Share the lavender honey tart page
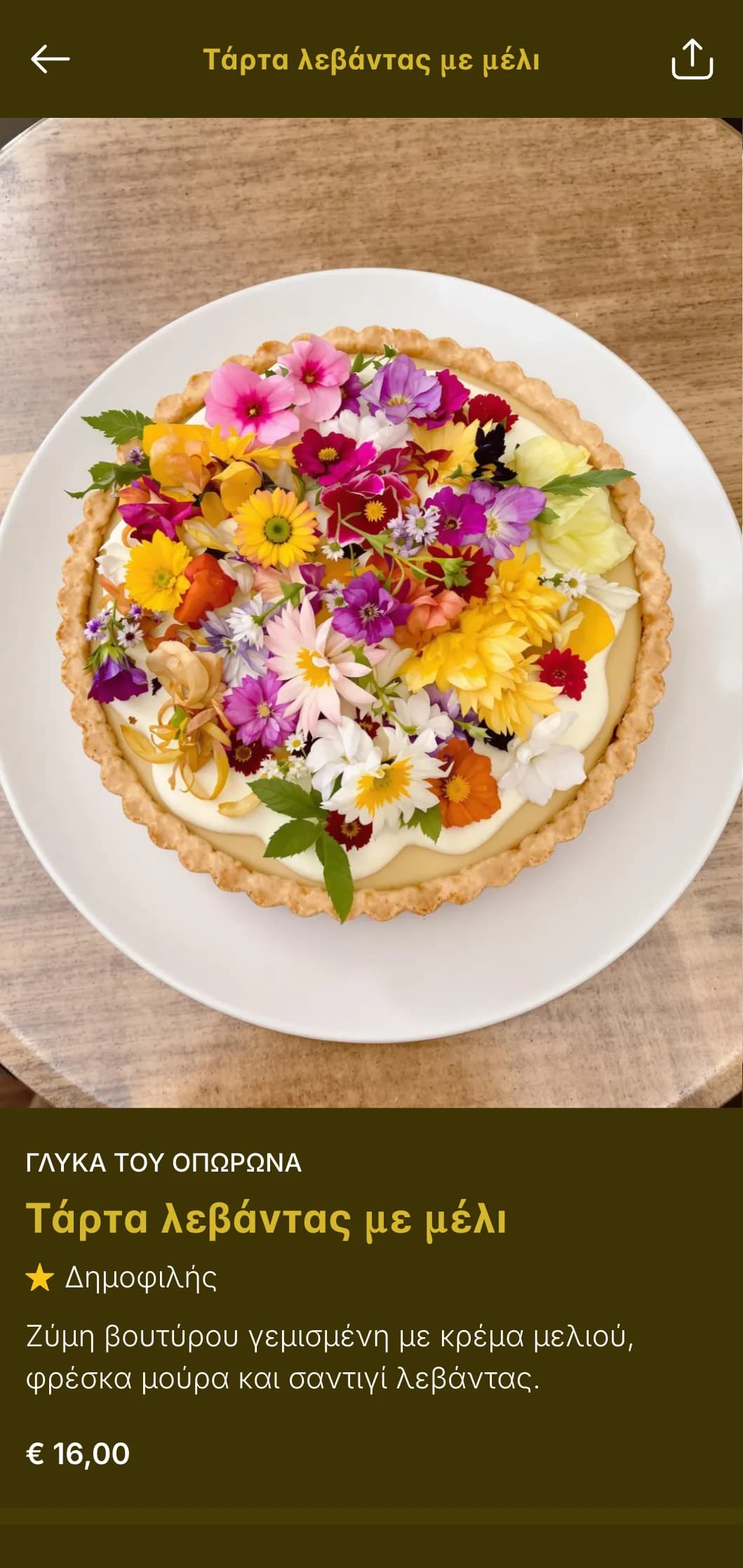The width and height of the screenshot is (743, 1568). (692, 60)
